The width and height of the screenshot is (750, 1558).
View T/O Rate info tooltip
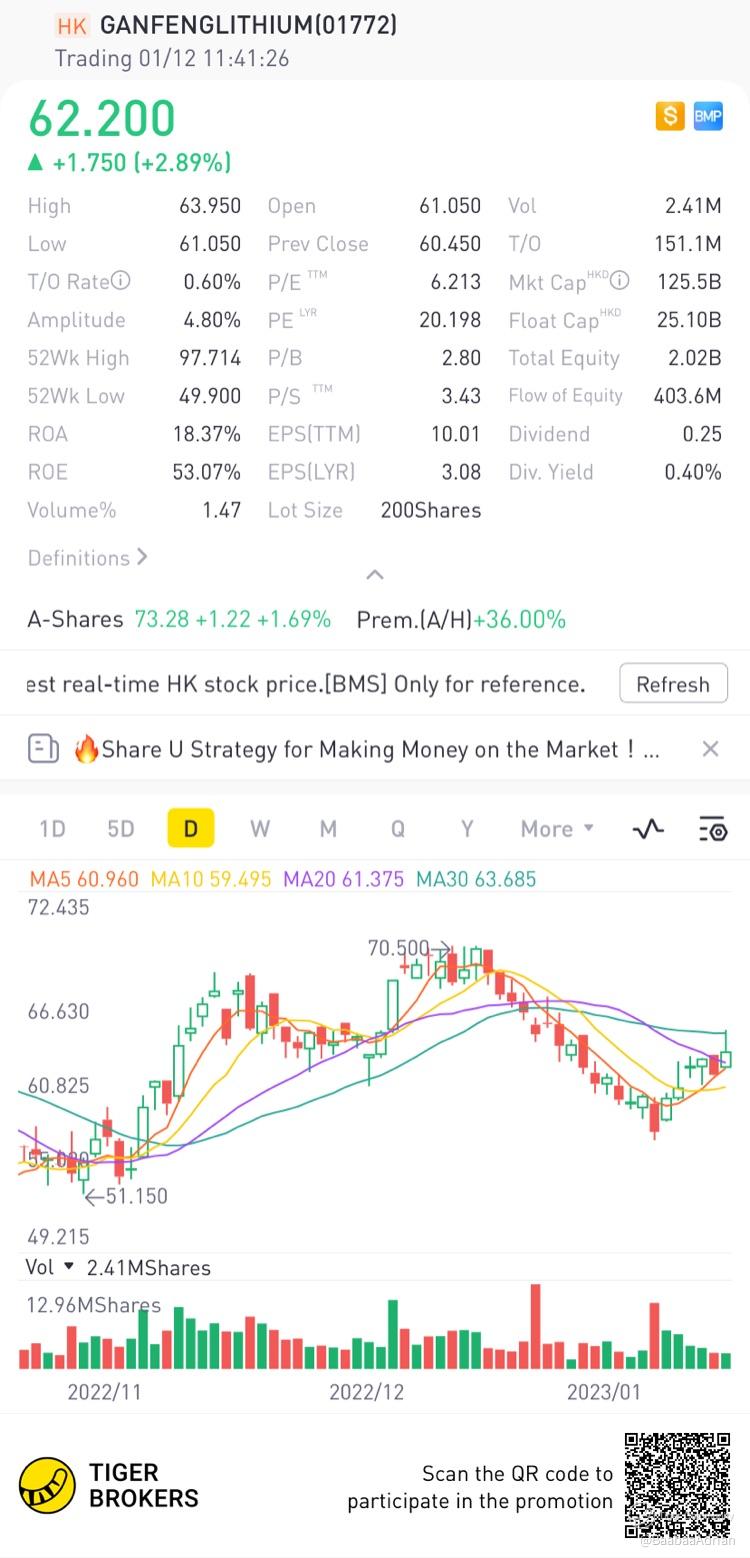point(121,281)
